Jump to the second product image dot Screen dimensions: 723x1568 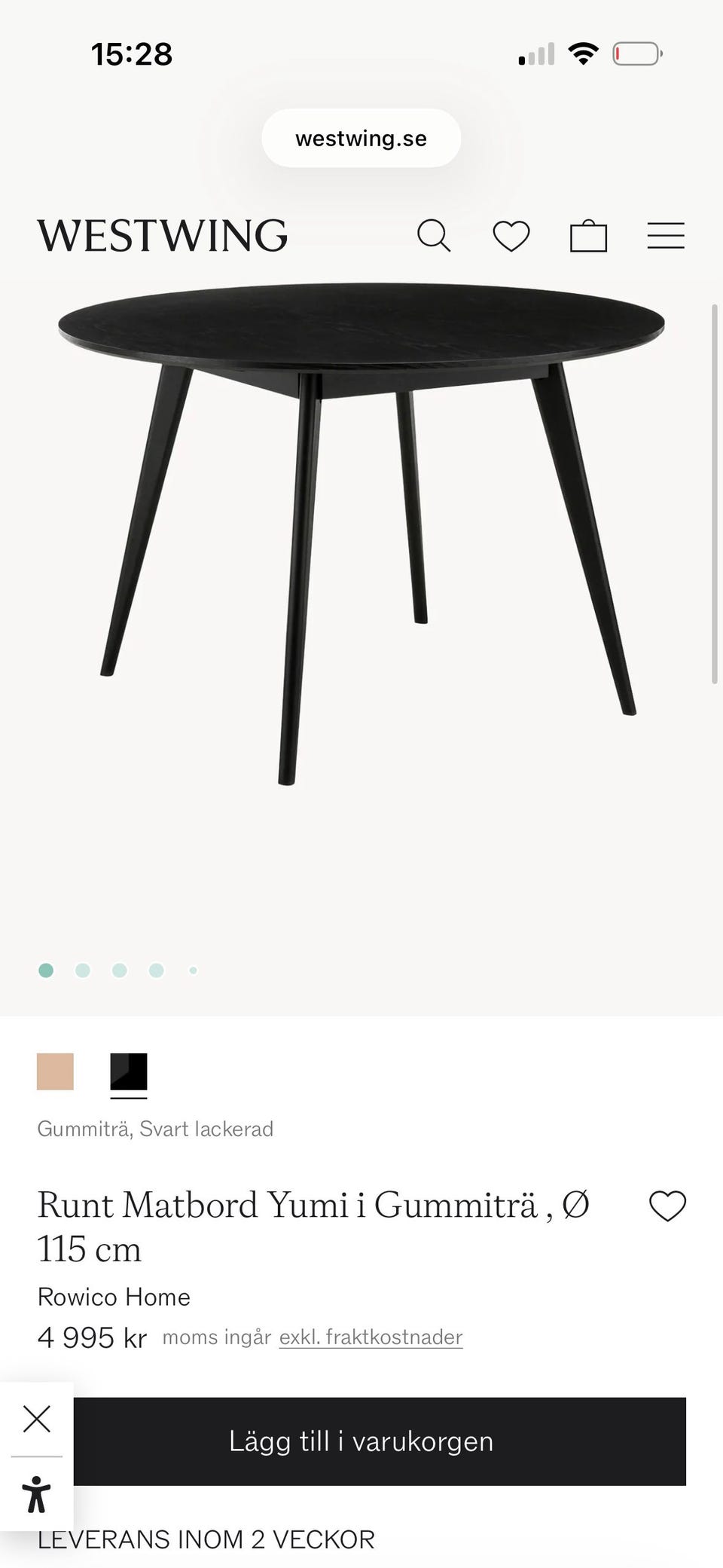point(83,970)
